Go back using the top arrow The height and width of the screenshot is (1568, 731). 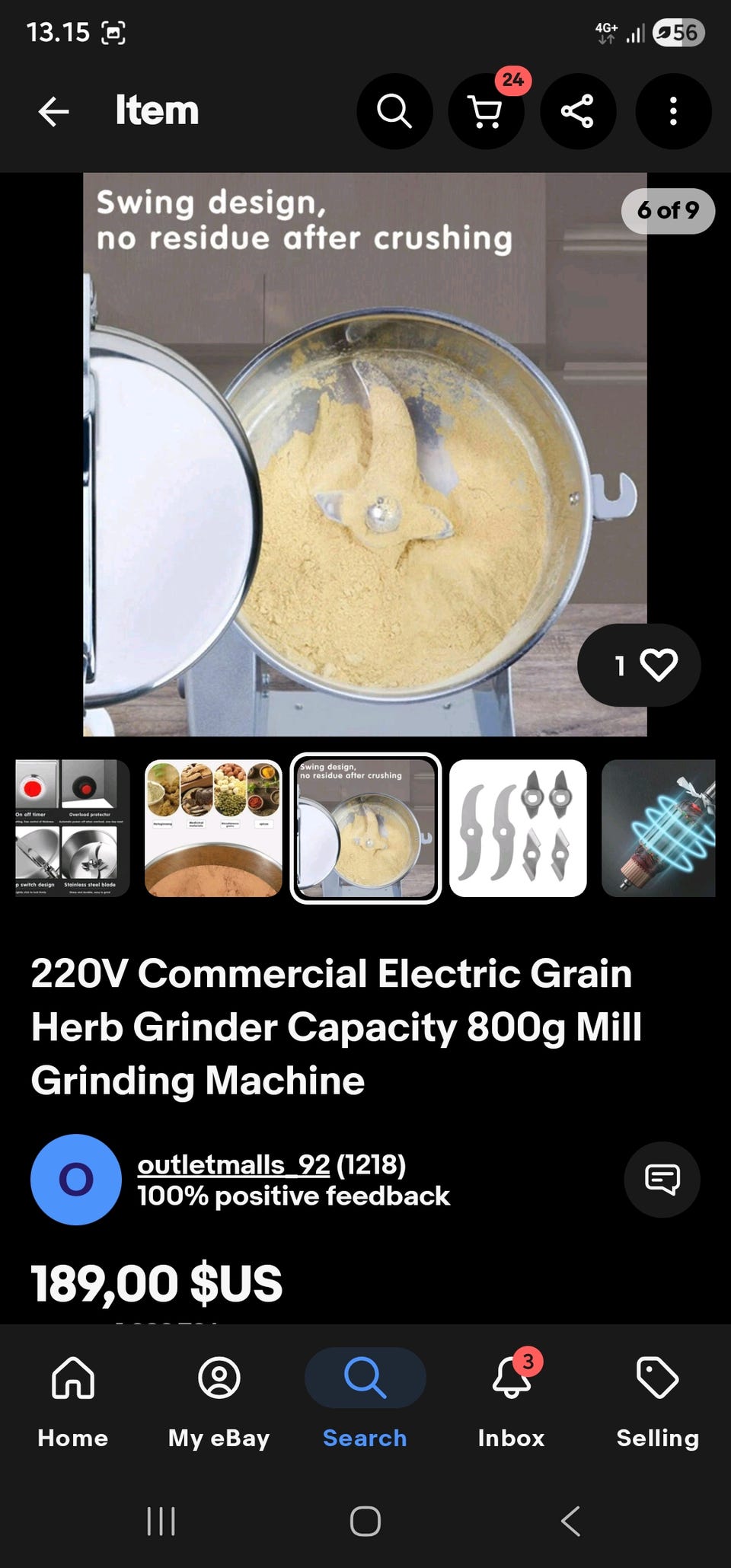(53, 111)
